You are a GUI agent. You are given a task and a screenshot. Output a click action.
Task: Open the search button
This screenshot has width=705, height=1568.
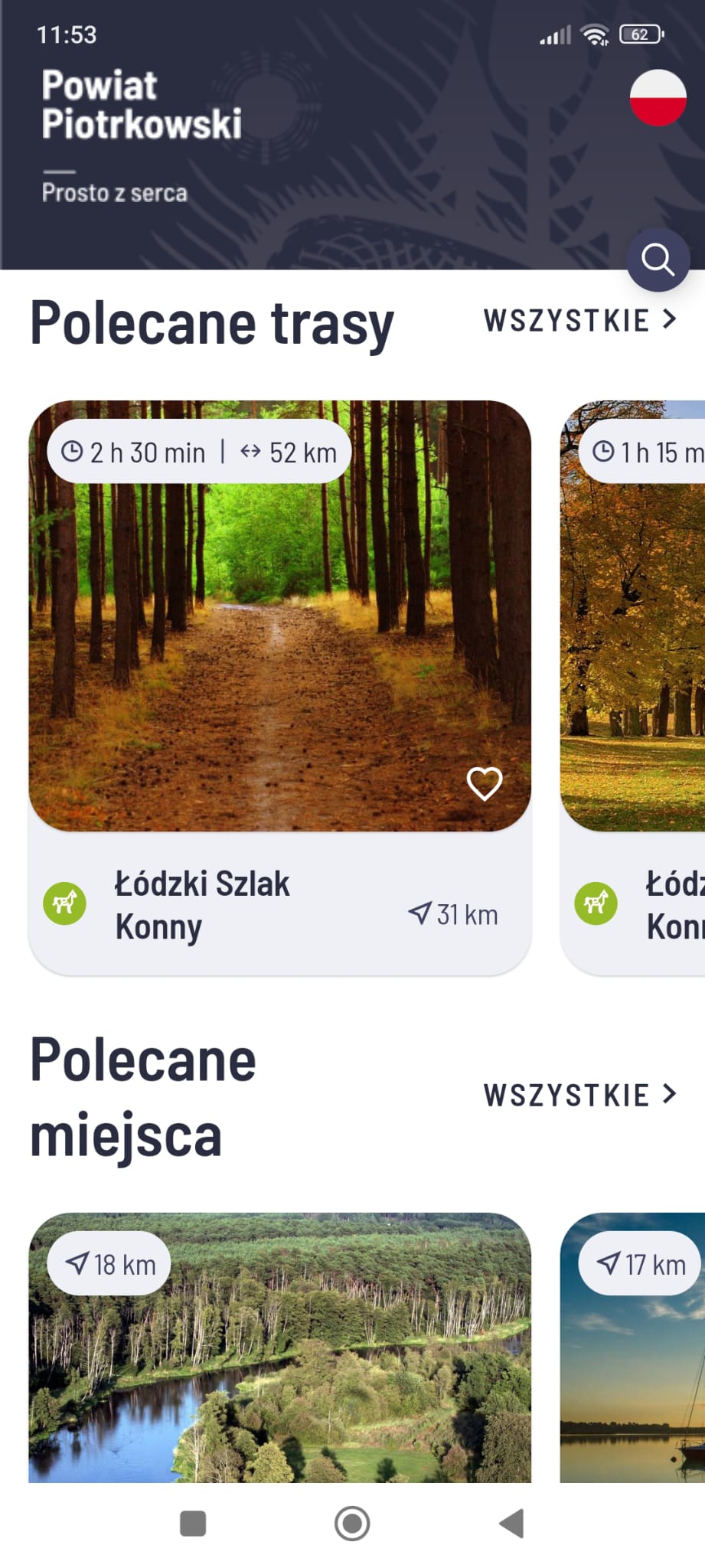[x=658, y=260]
